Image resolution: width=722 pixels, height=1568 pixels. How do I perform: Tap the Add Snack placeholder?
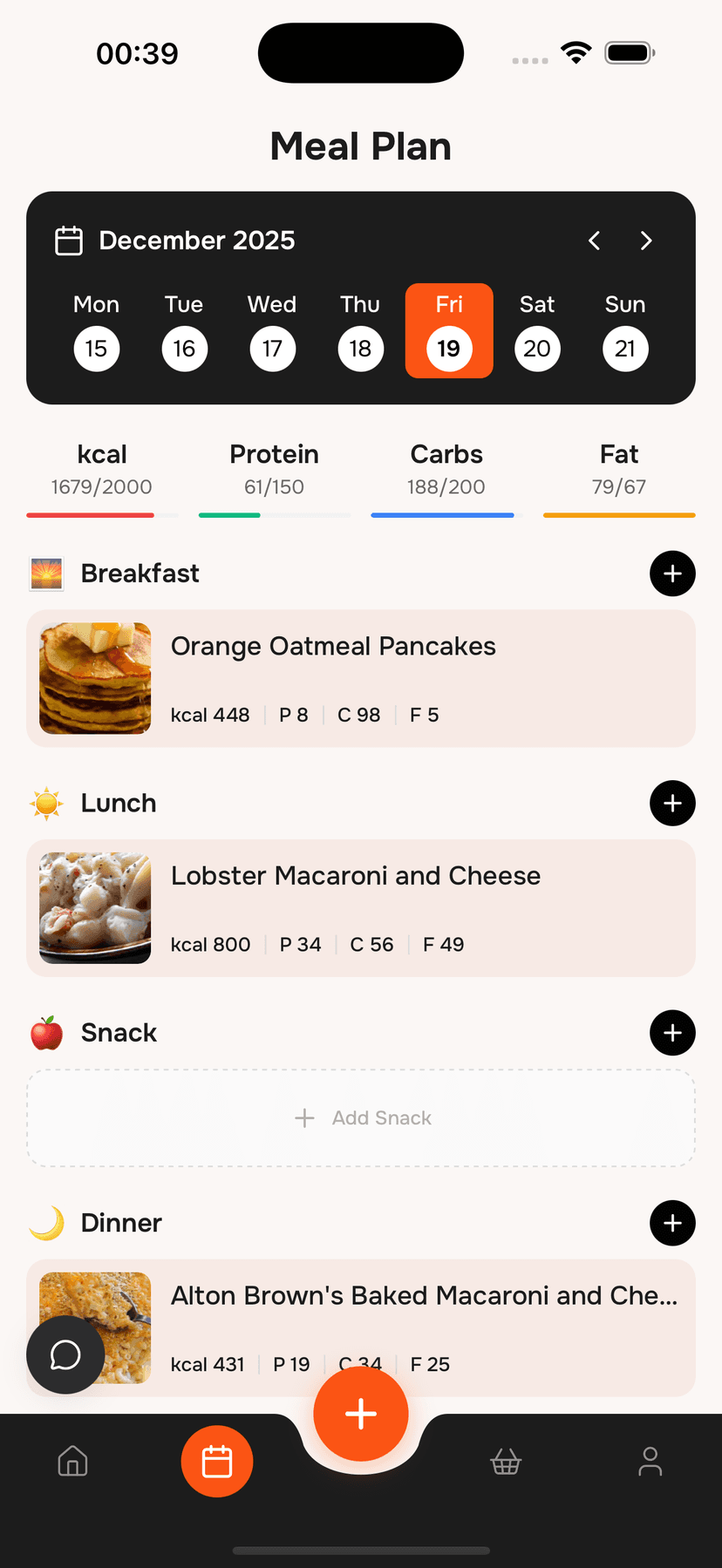(361, 1117)
